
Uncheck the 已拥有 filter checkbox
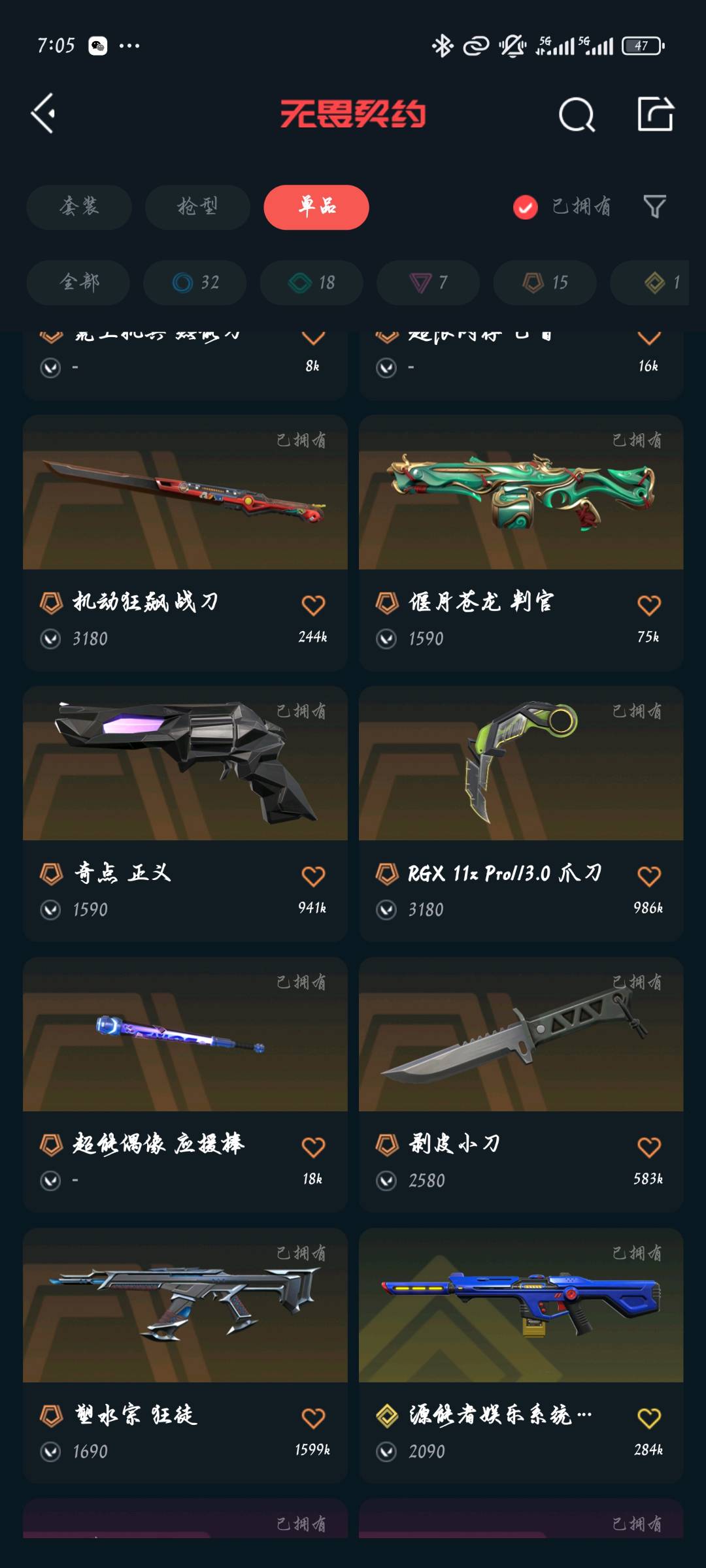(x=525, y=207)
